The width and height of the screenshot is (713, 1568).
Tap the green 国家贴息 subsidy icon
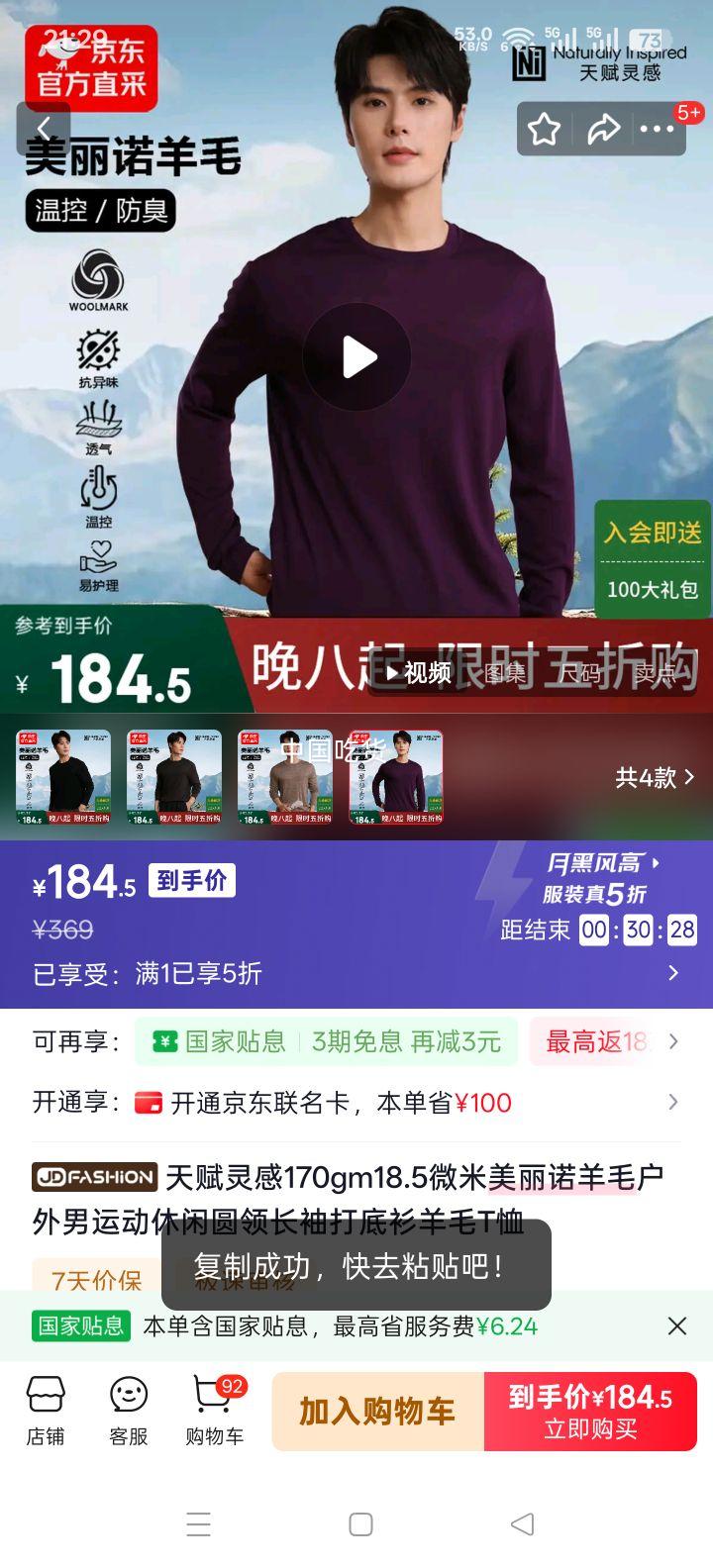click(x=164, y=1042)
